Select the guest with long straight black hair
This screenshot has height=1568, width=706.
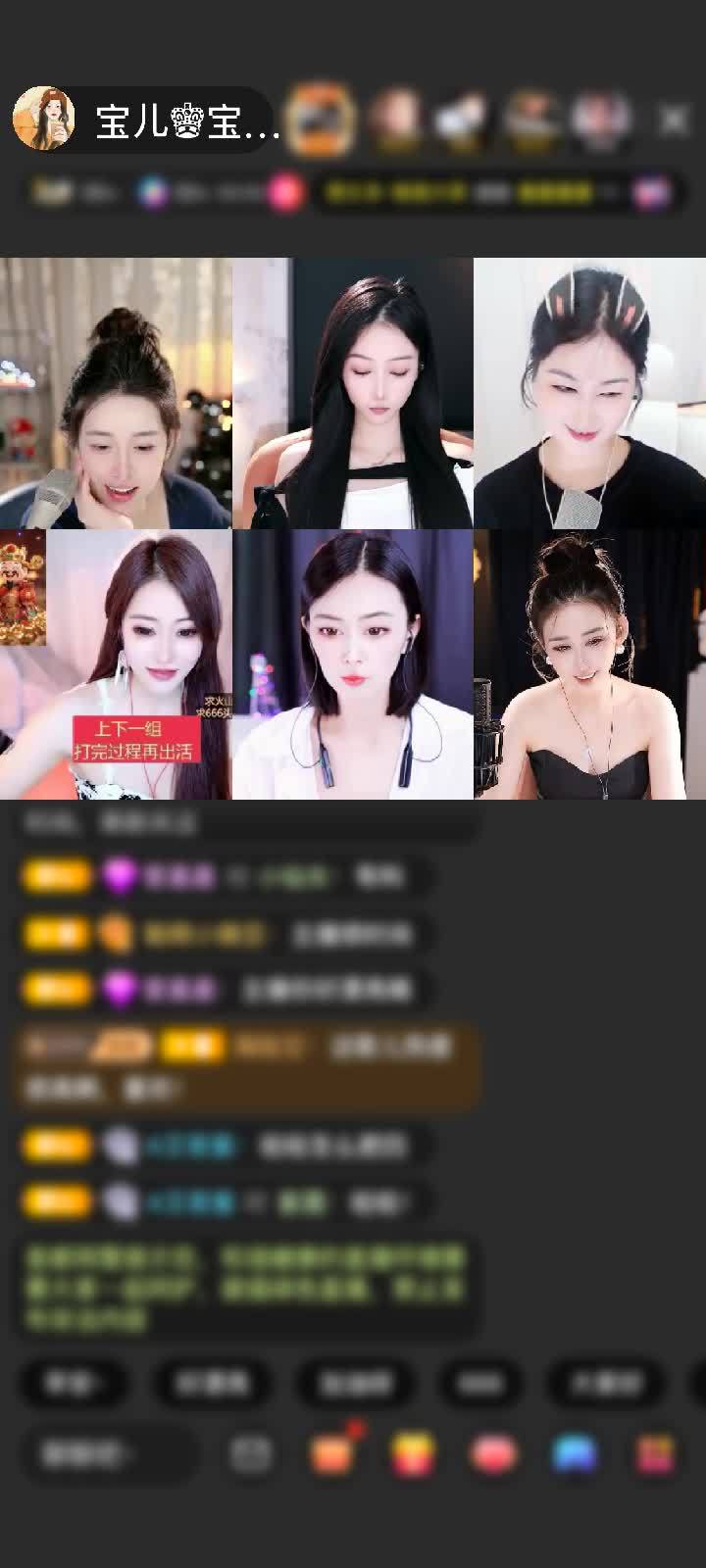(x=353, y=394)
